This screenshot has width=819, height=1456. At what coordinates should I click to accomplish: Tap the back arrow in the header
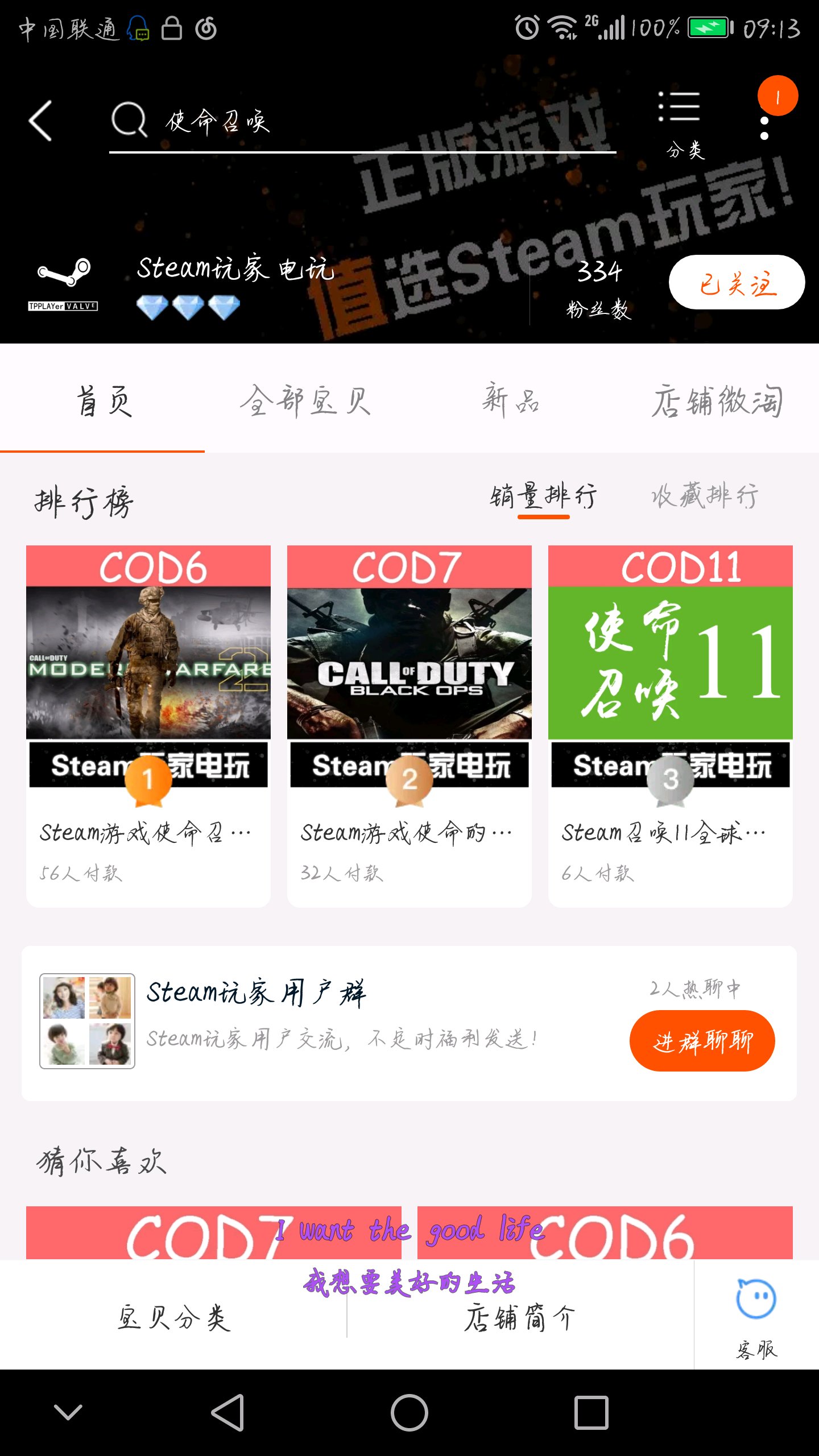point(40,121)
